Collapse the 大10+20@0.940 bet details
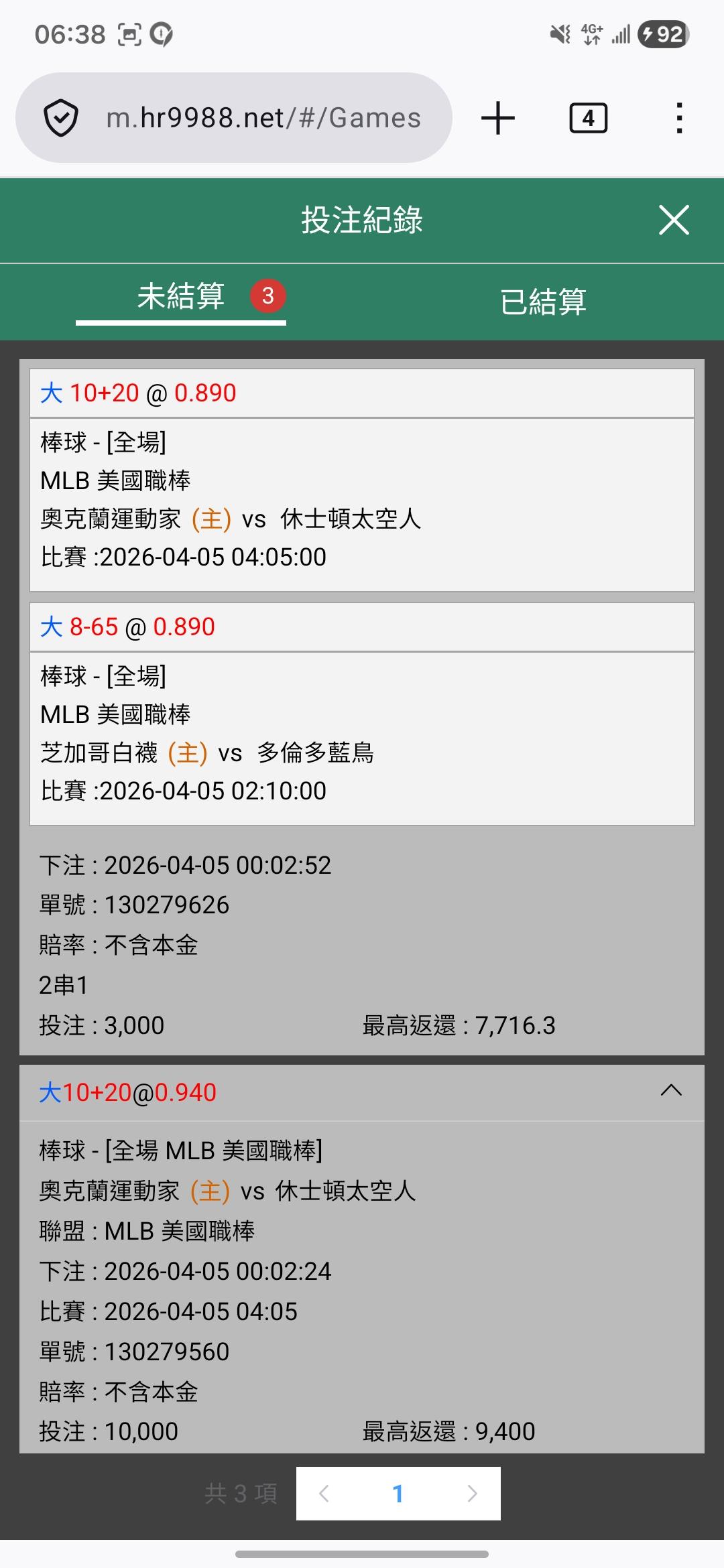The width and height of the screenshot is (724, 1568). tap(671, 1091)
